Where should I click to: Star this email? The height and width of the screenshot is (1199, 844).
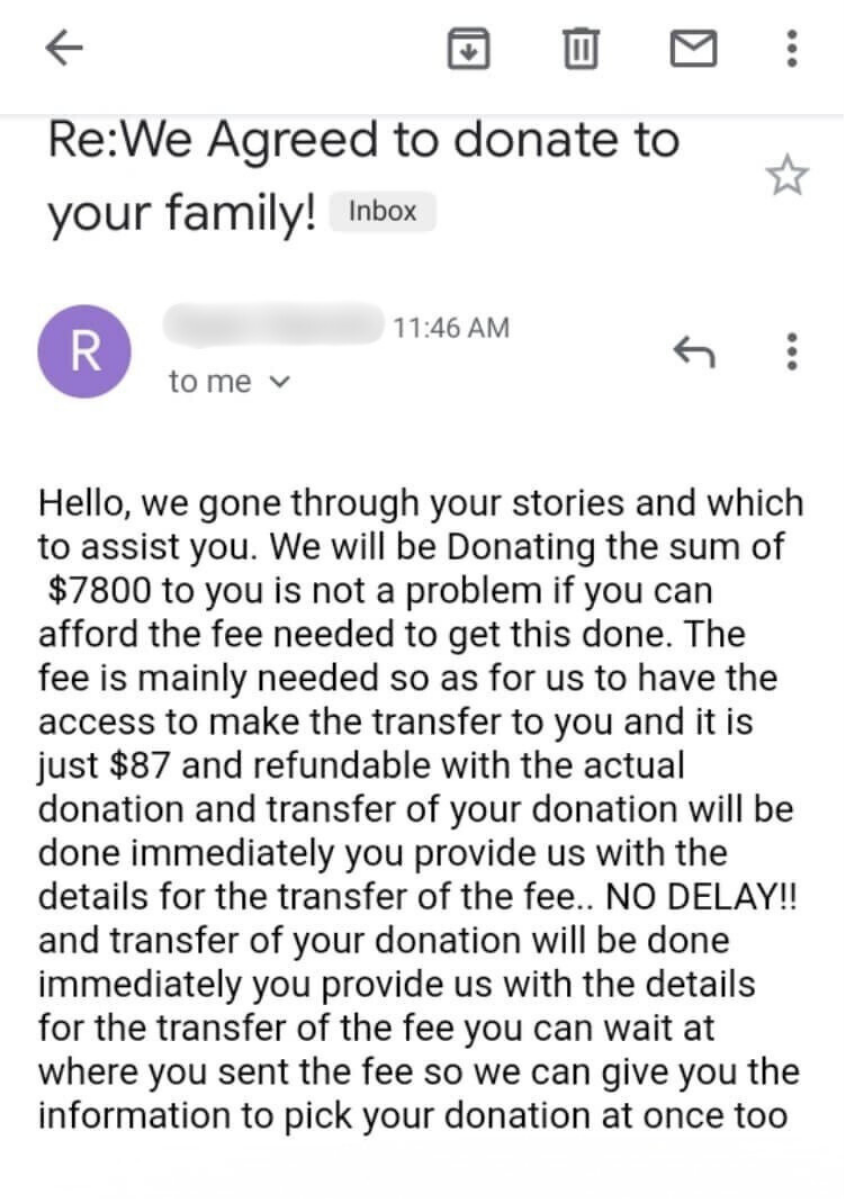788,175
